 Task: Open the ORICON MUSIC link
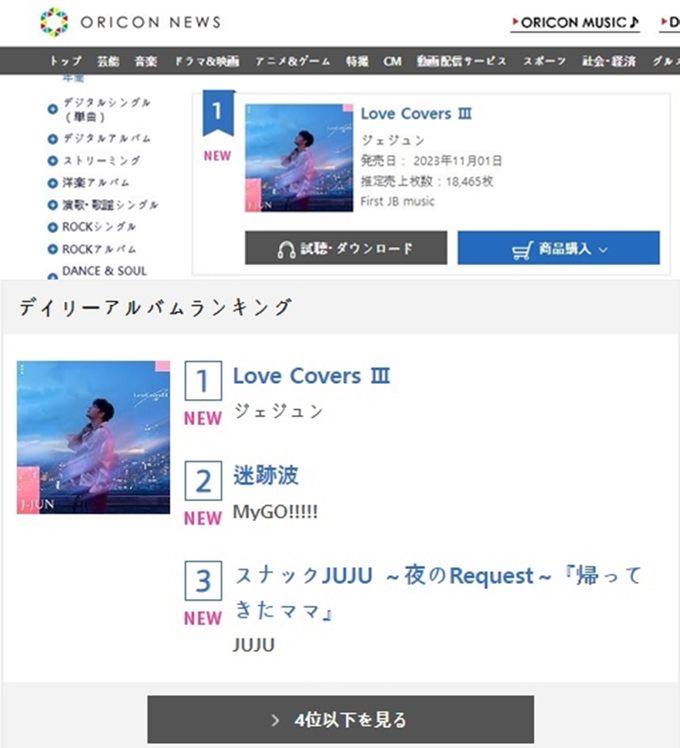click(x=574, y=23)
